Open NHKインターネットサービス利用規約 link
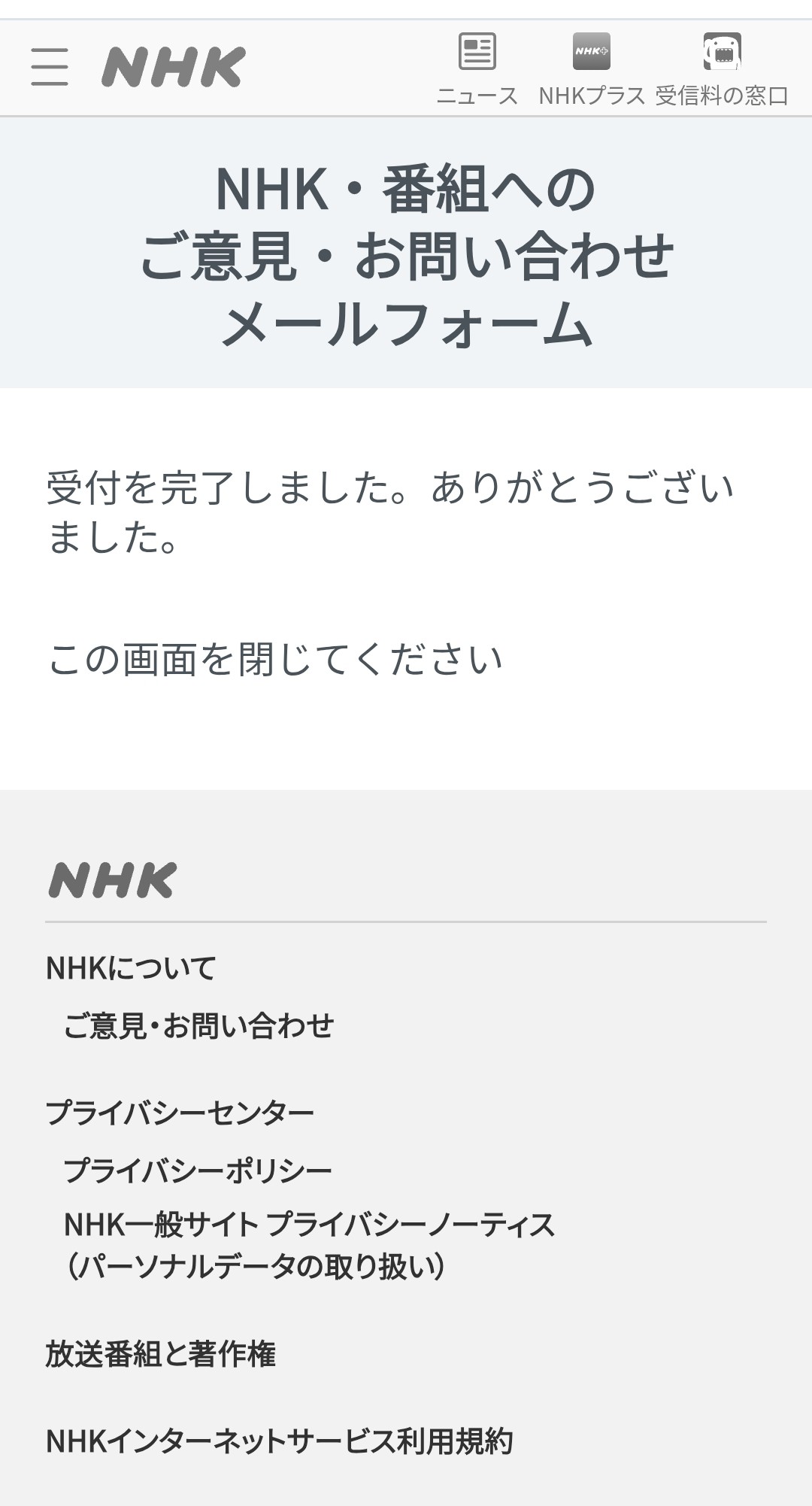Image resolution: width=812 pixels, height=1506 pixels. click(279, 1441)
